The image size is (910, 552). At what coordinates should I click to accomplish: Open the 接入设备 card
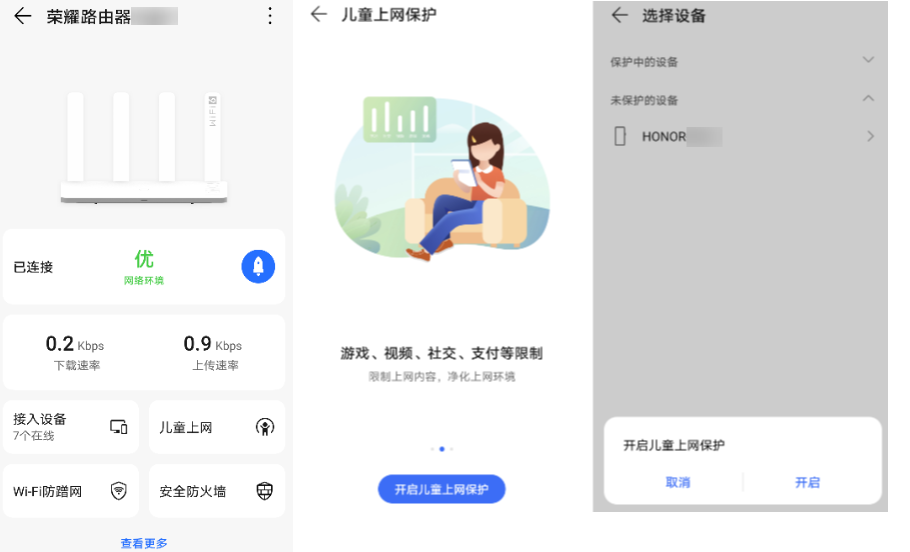click(71, 427)
